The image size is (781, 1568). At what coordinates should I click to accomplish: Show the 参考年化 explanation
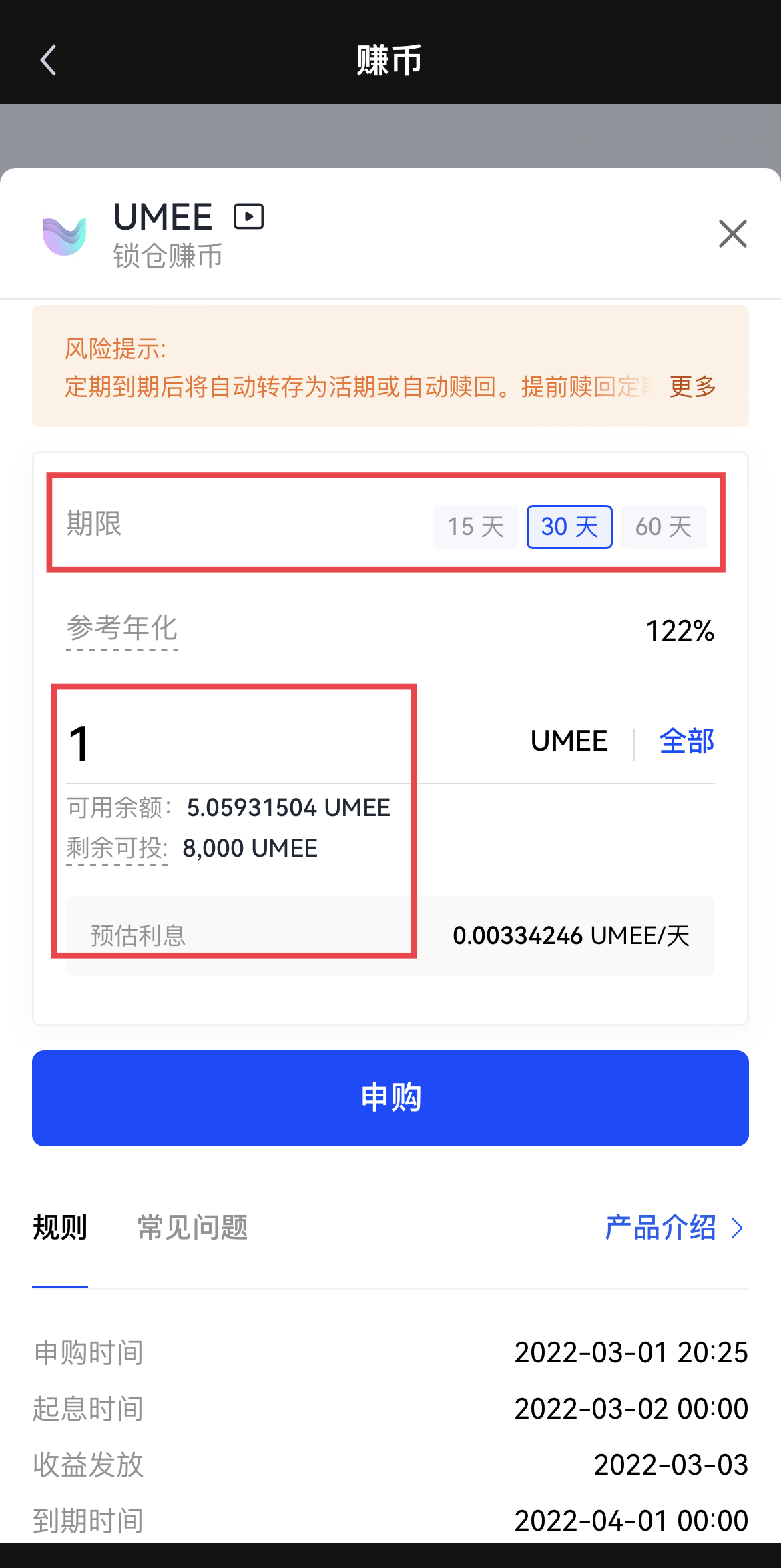pos(122,628)
